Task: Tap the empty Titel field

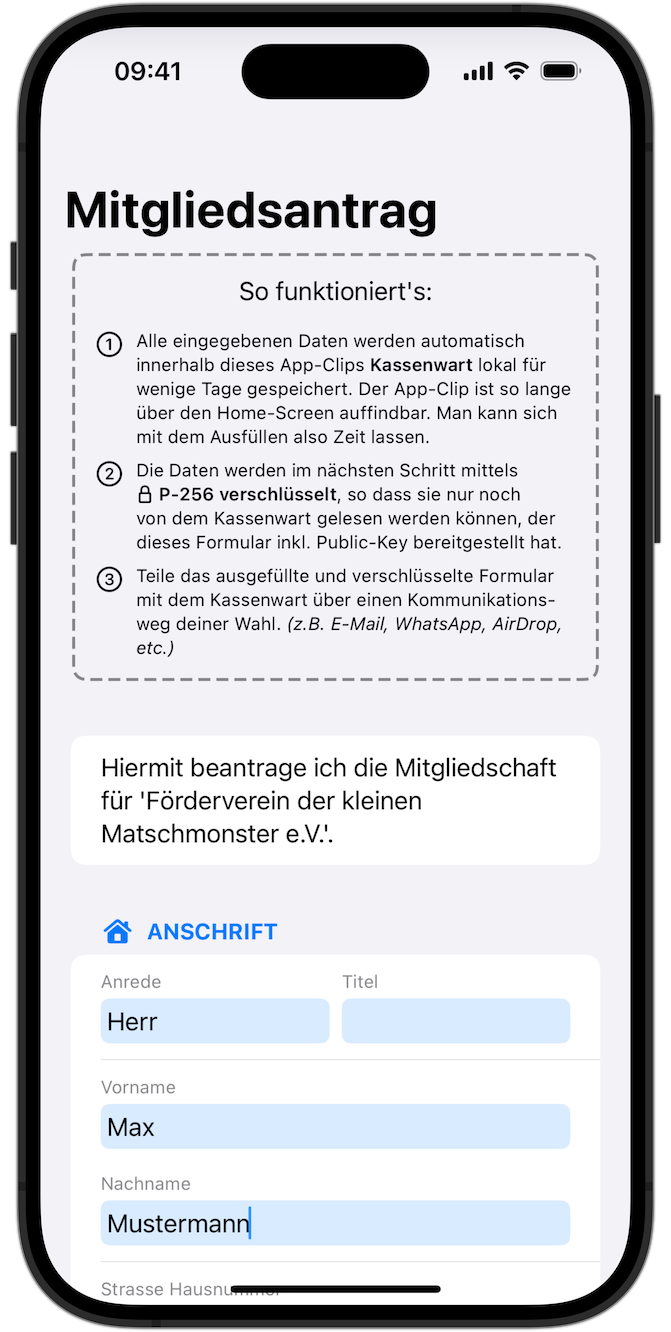Action: coord(455,1021)
